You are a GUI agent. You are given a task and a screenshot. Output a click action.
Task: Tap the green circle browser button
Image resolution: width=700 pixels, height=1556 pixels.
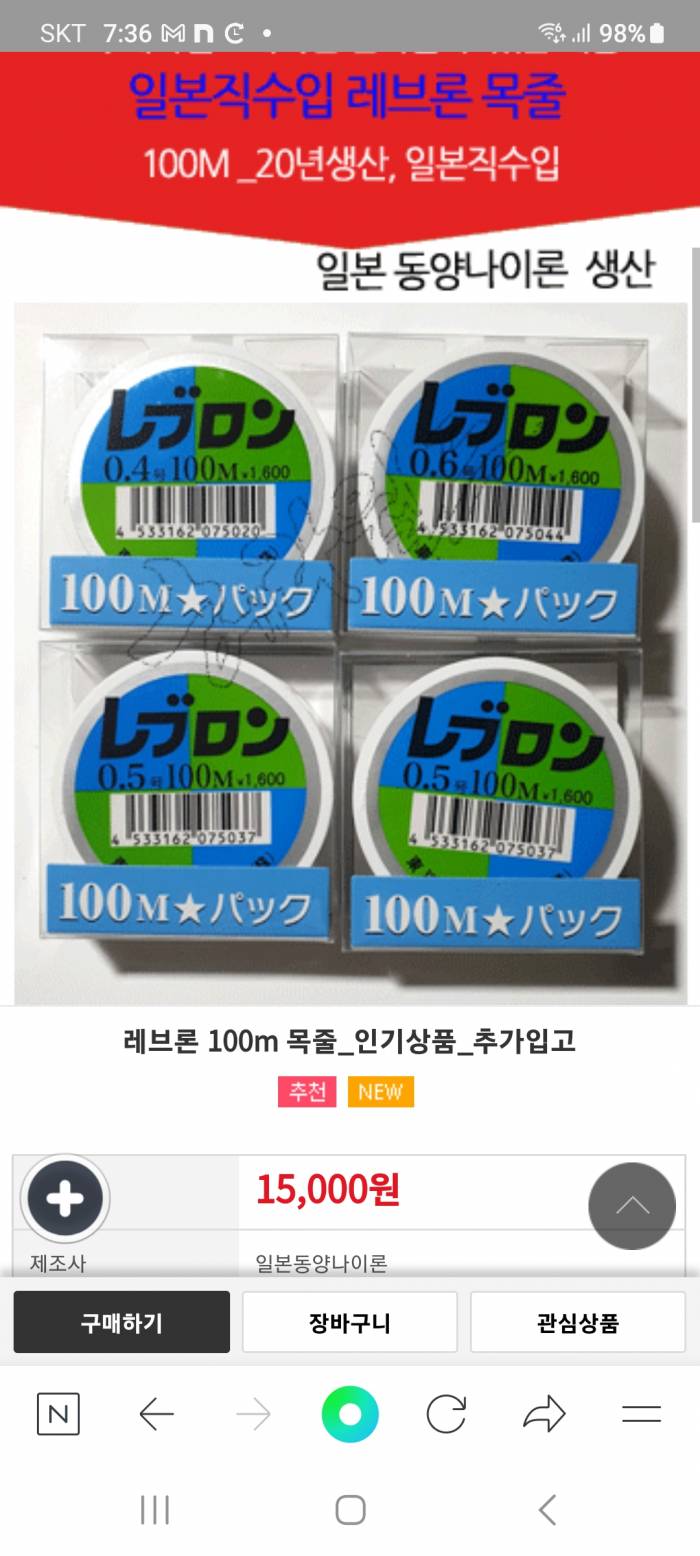coord(350,1414)
